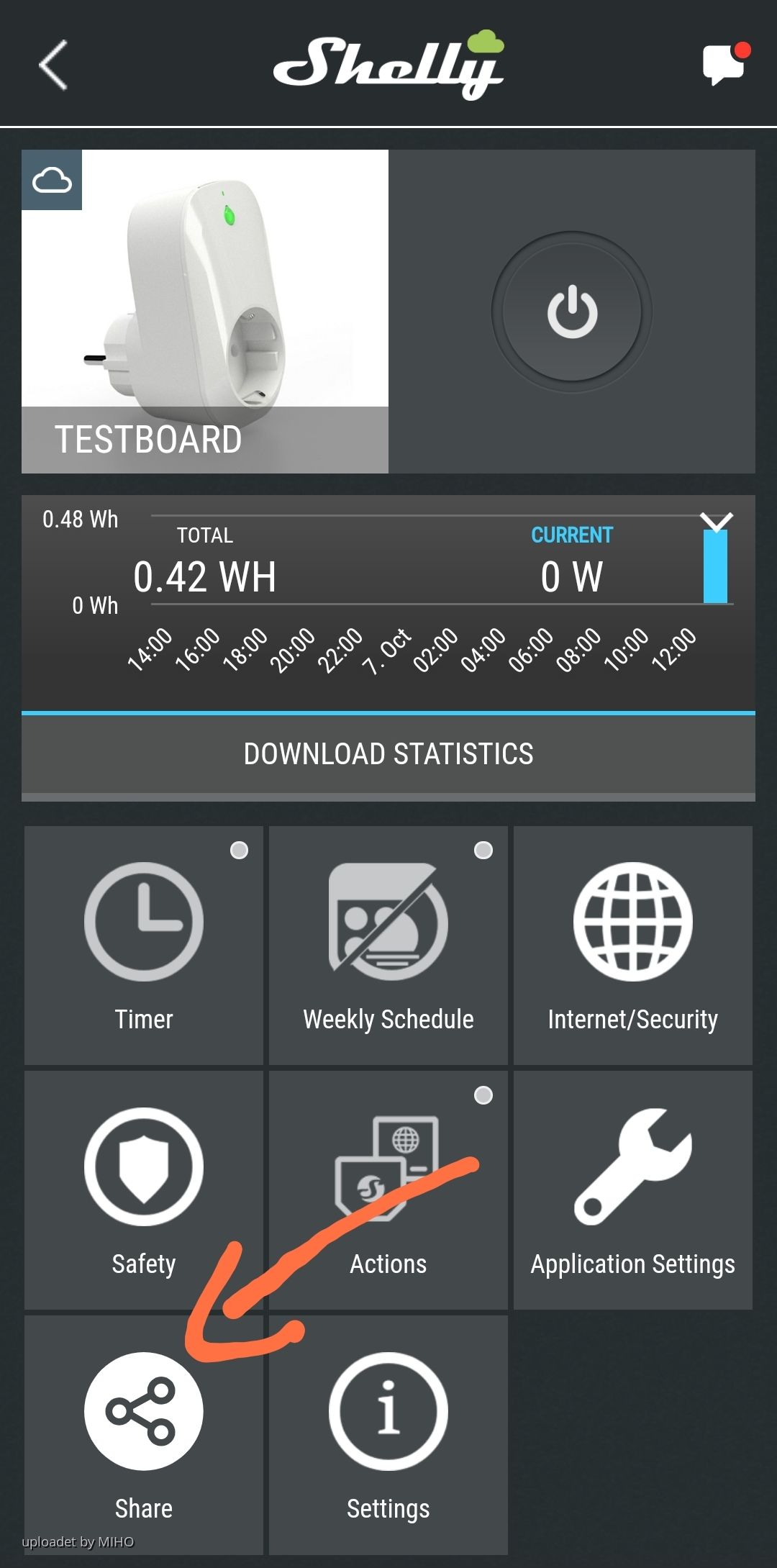Open the messages icon with red dot

(724, 65)
